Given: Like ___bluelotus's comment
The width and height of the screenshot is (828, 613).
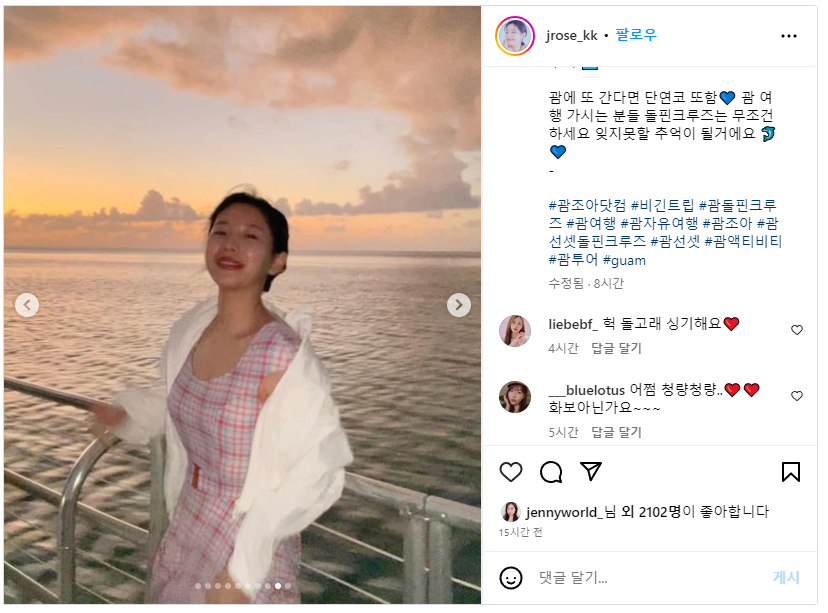Looking at the screenshot, I should [797, 396].
